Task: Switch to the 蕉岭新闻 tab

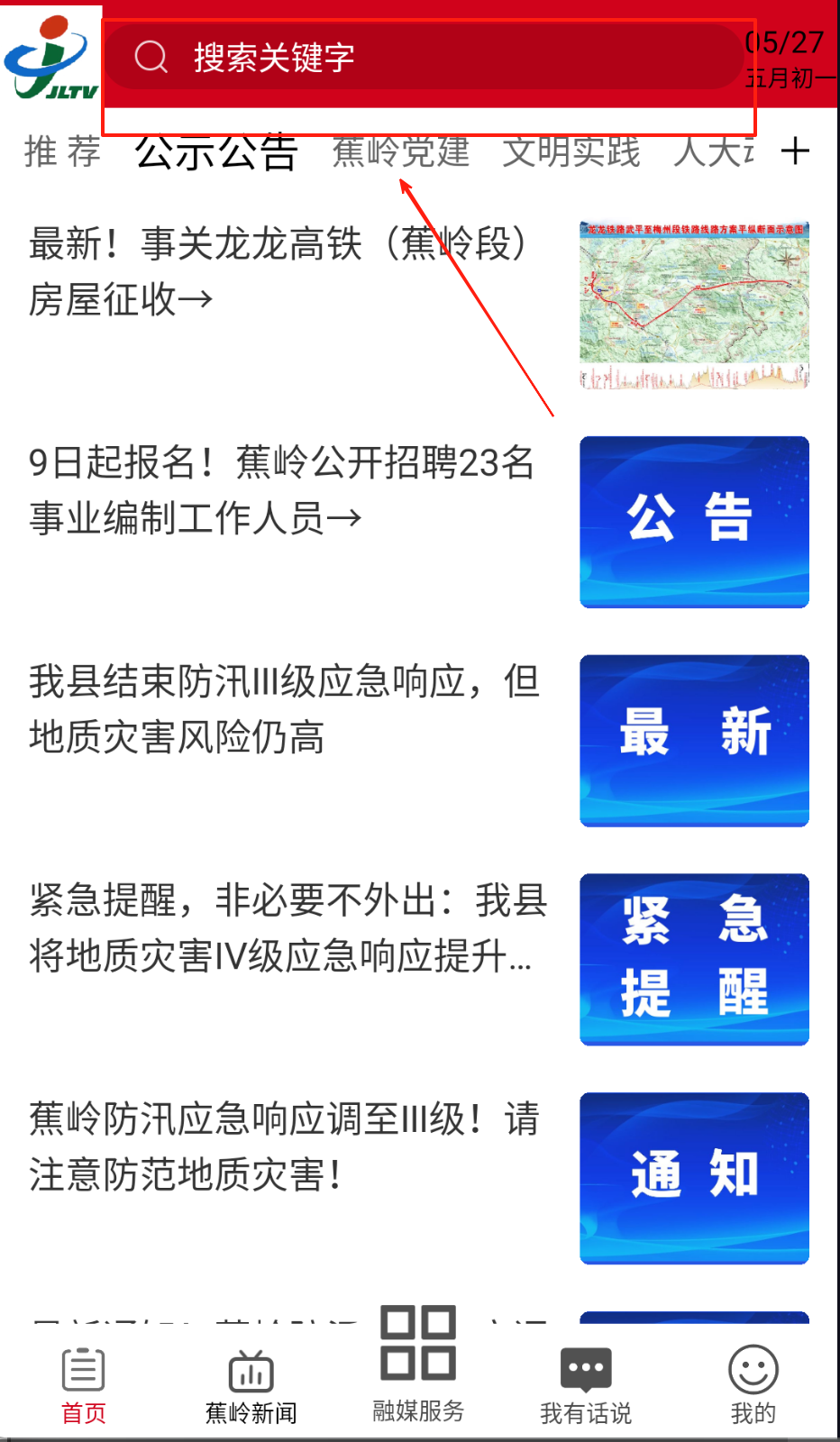Action: point(251,1386)
